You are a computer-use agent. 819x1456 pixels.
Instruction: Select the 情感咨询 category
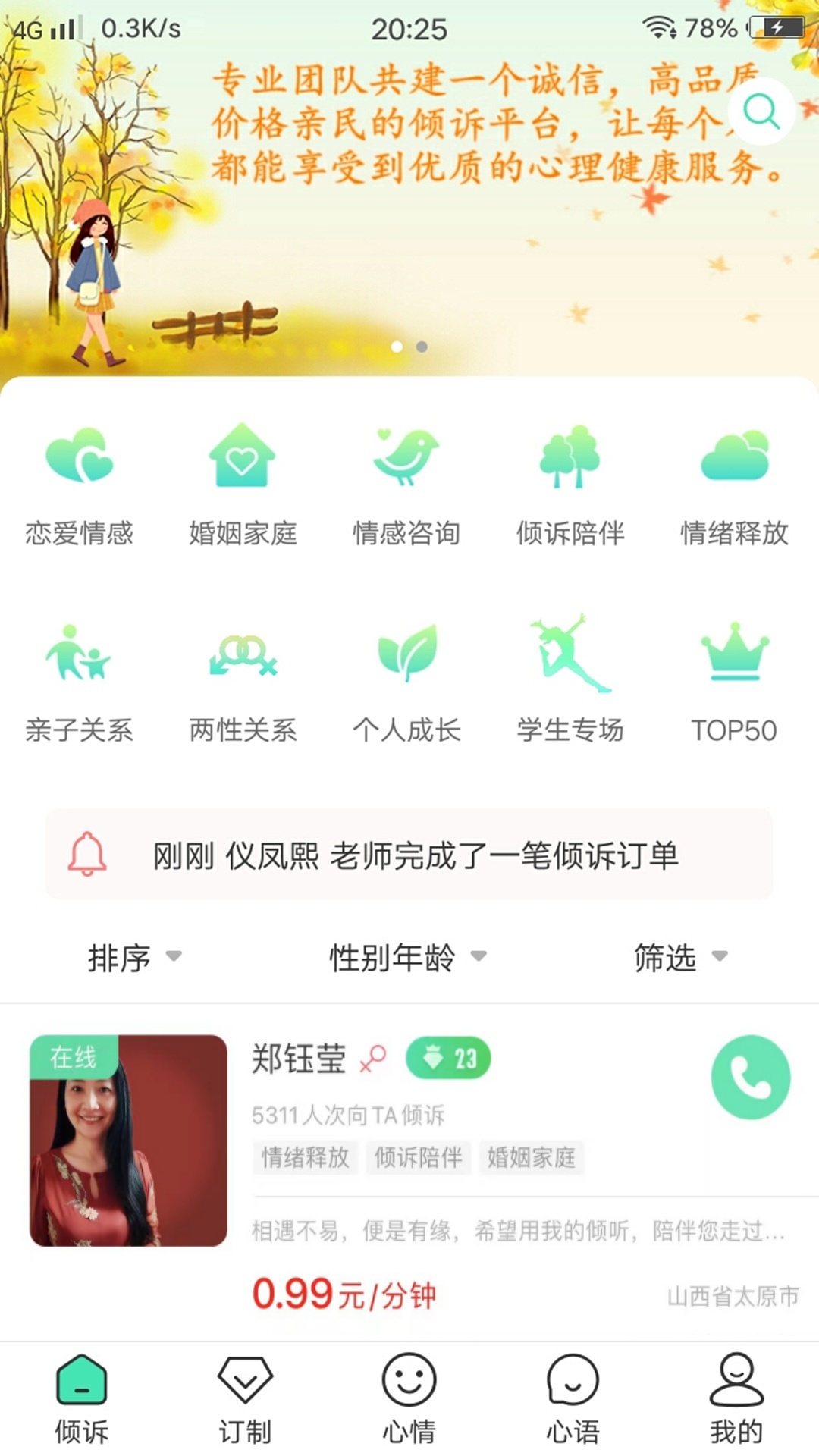pyautogui.click(x=406, y=487)
